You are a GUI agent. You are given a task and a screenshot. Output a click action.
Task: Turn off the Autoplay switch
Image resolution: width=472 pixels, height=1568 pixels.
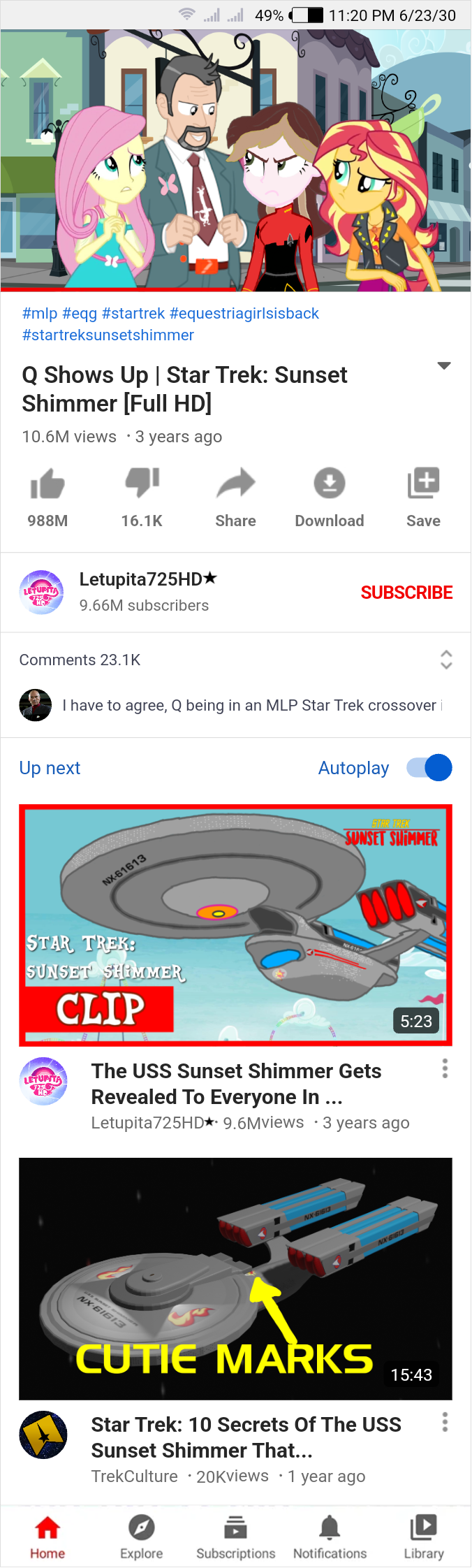(x=430, y=768)
